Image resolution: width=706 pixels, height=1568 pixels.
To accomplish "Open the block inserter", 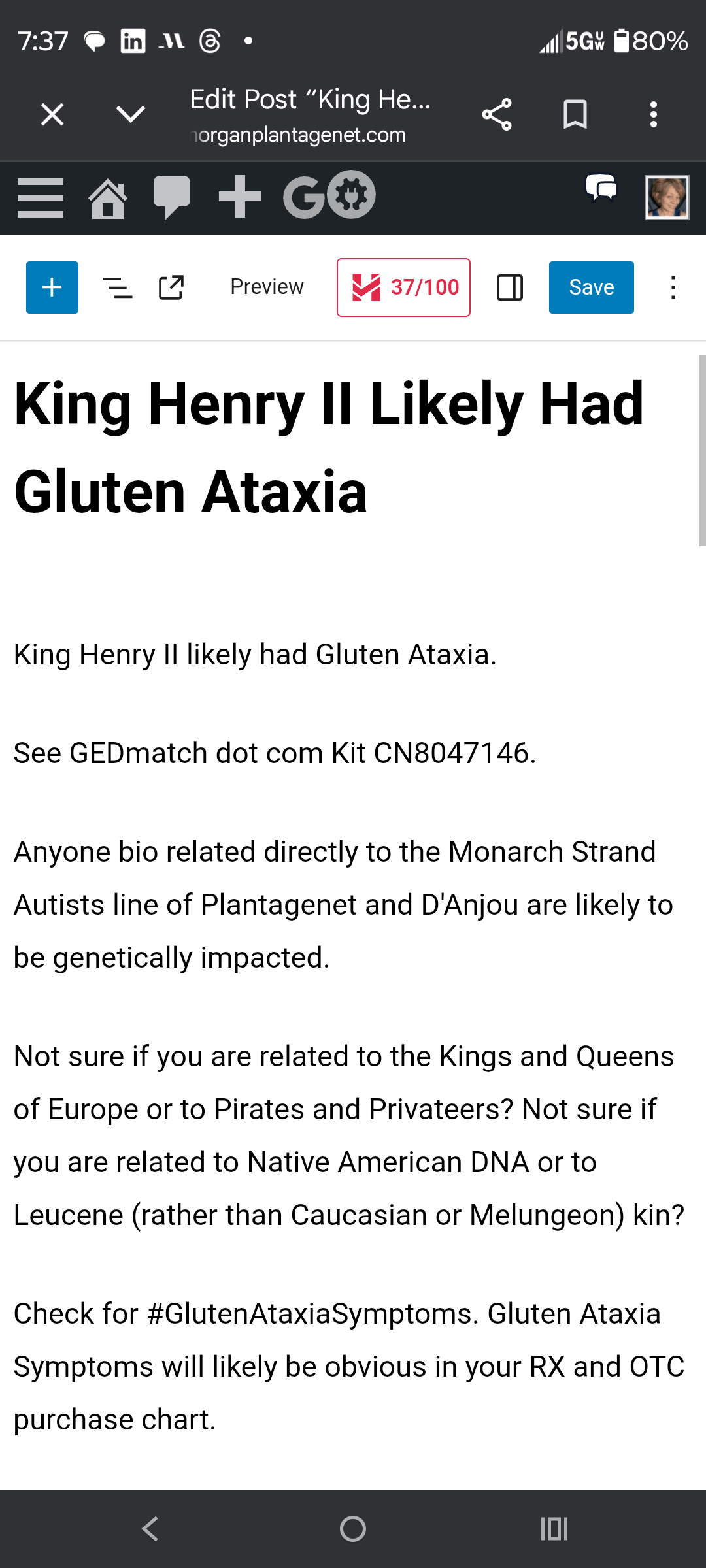I will pos(52,287).
